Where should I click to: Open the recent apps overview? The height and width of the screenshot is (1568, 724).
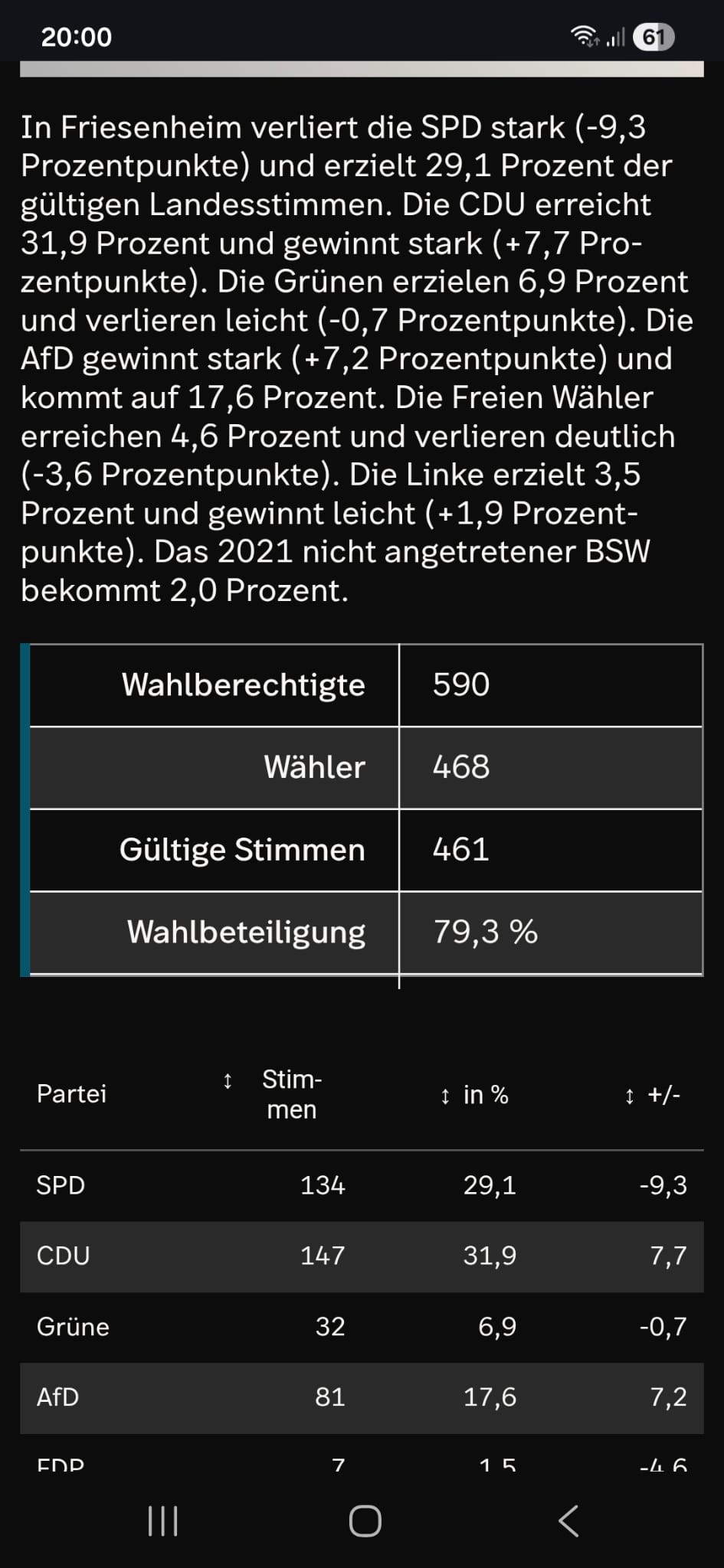pyautogui.click(x=162, y=1521)
